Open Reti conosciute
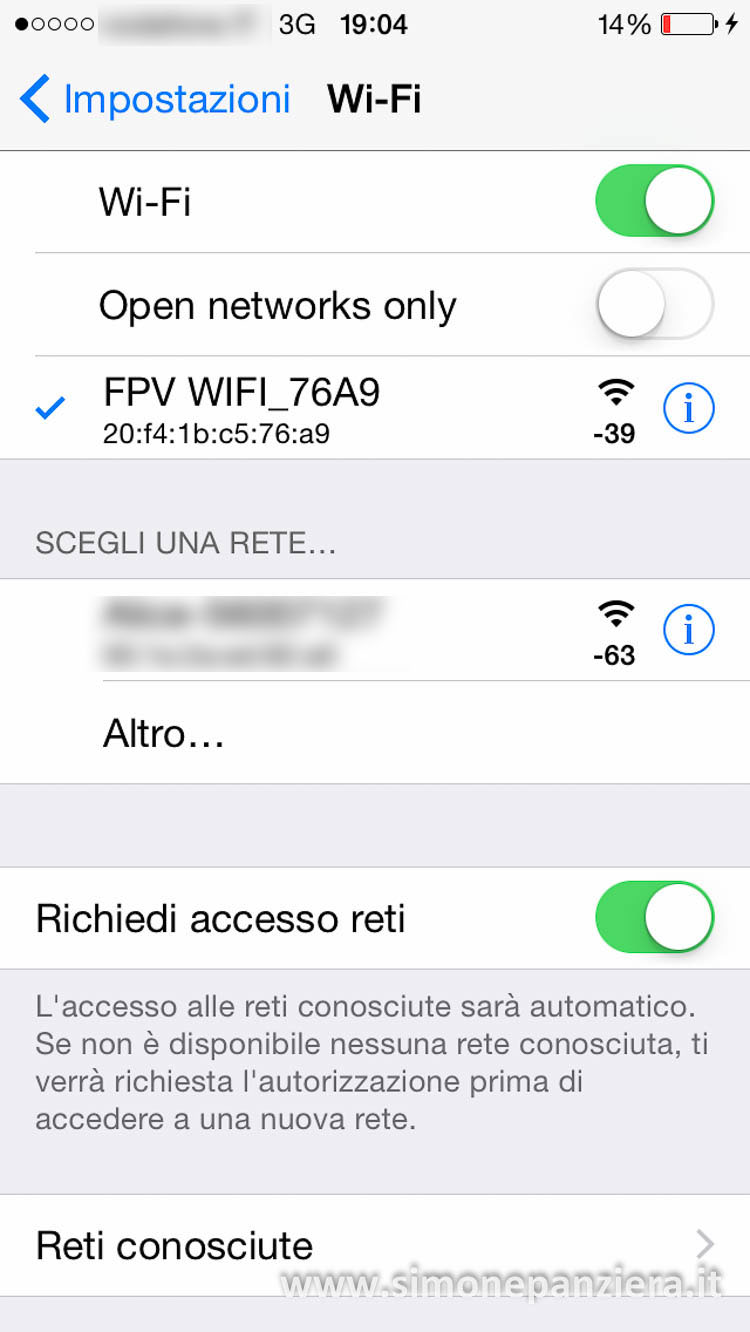750x1332 pixels. 375,1245
